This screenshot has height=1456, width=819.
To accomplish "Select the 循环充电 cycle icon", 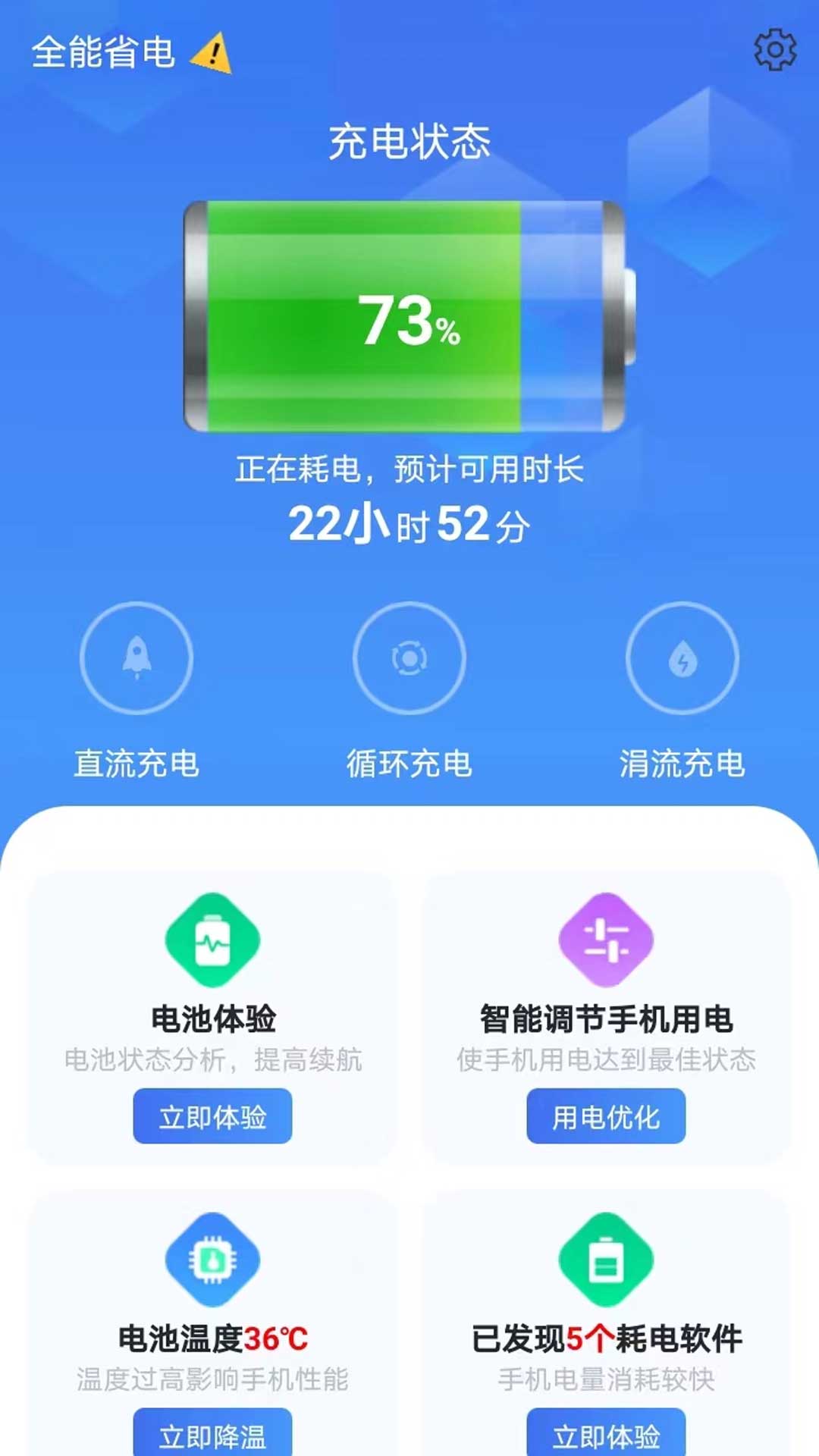I will [x=409, y=658].
